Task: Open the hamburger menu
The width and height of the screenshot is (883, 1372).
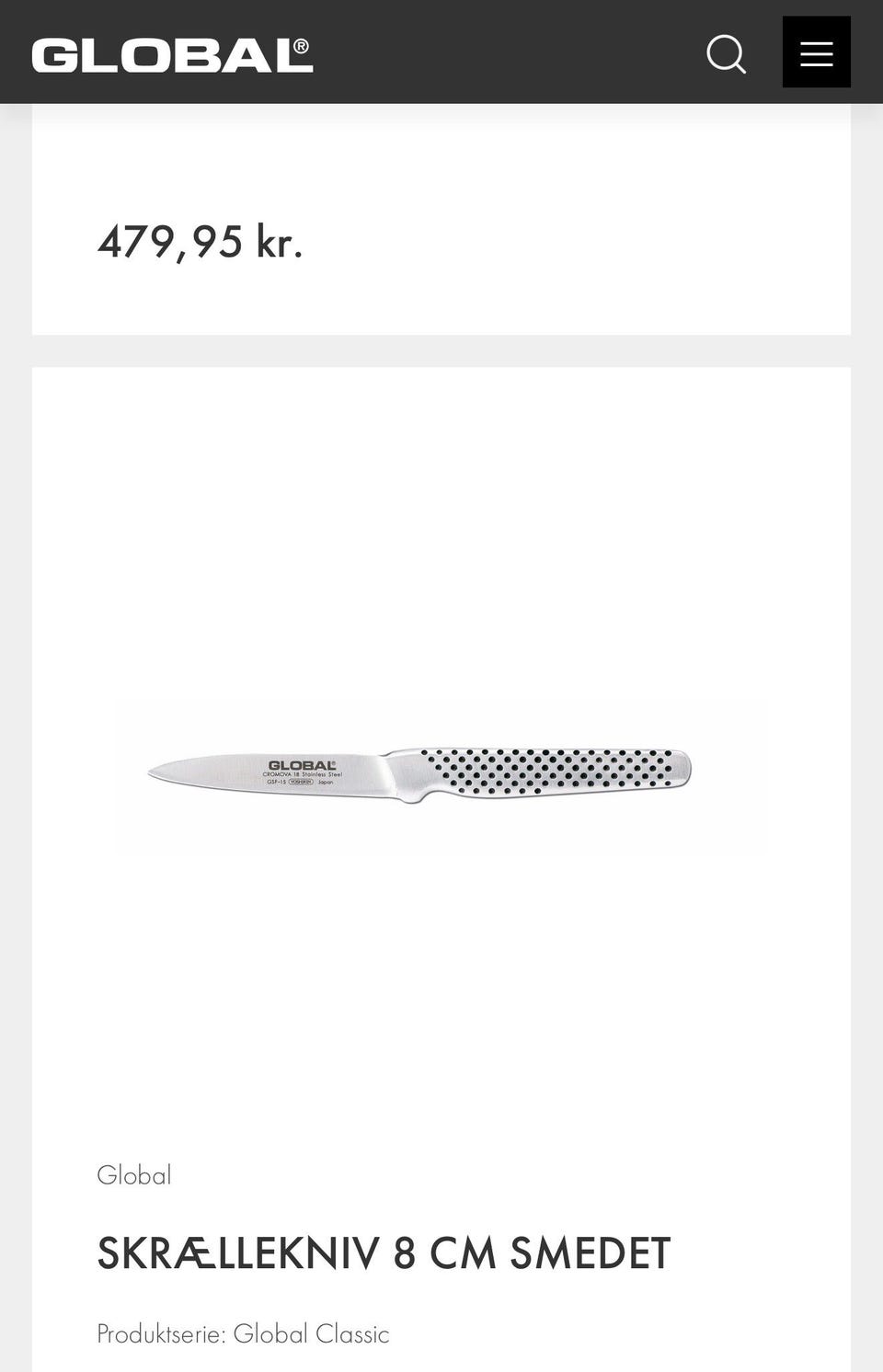Action: [816, 52]
